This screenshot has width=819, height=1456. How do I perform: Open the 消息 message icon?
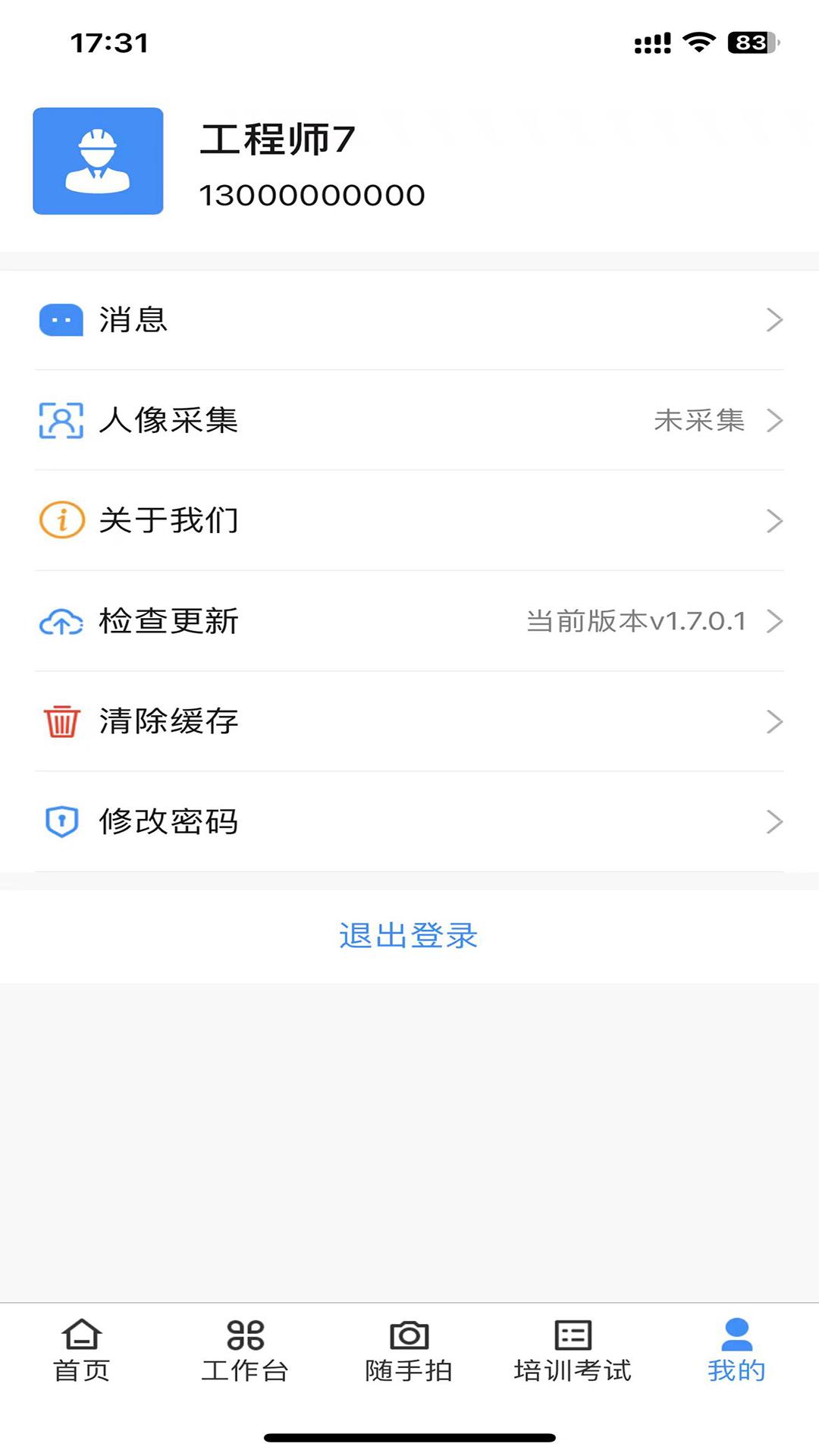point(61,319)
